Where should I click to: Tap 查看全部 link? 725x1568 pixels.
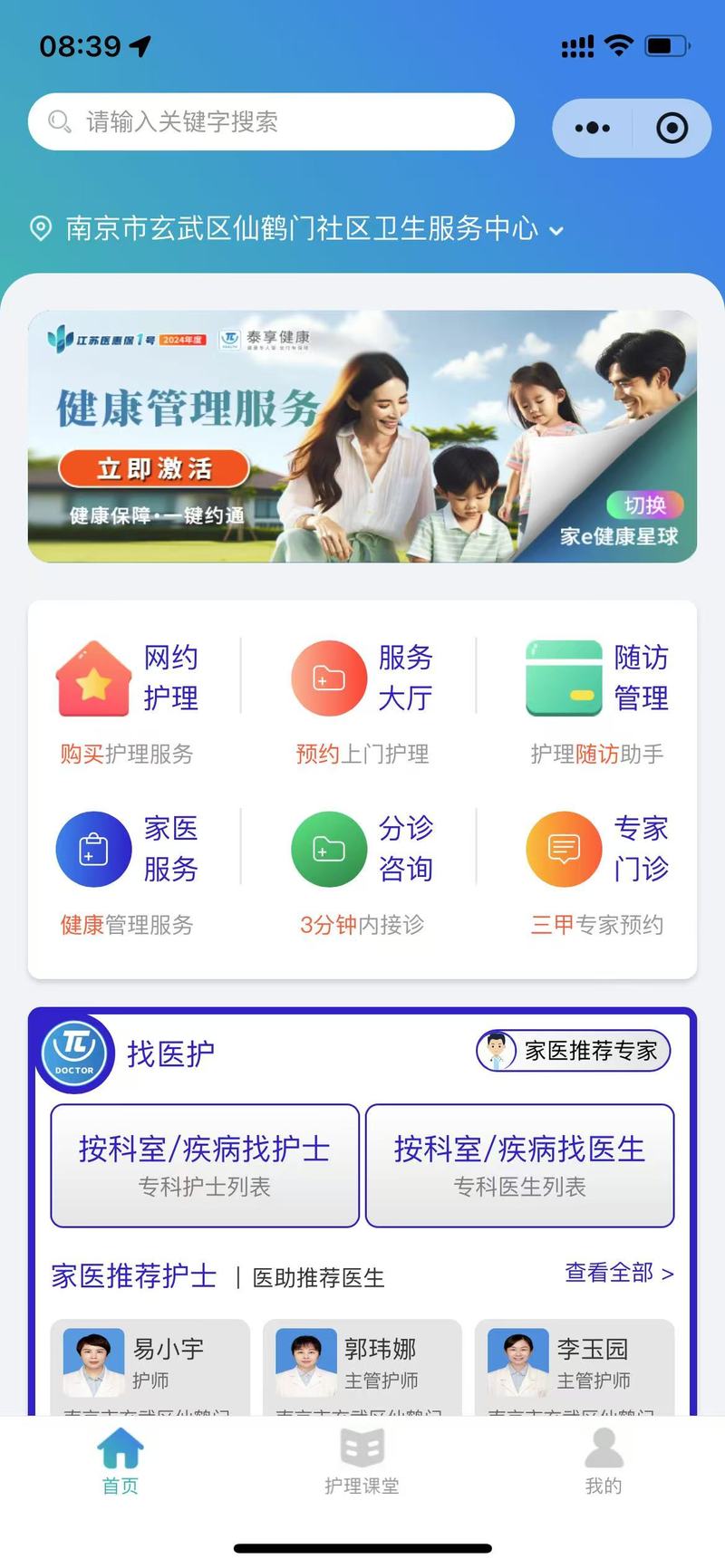click(x=619, y=1273)
